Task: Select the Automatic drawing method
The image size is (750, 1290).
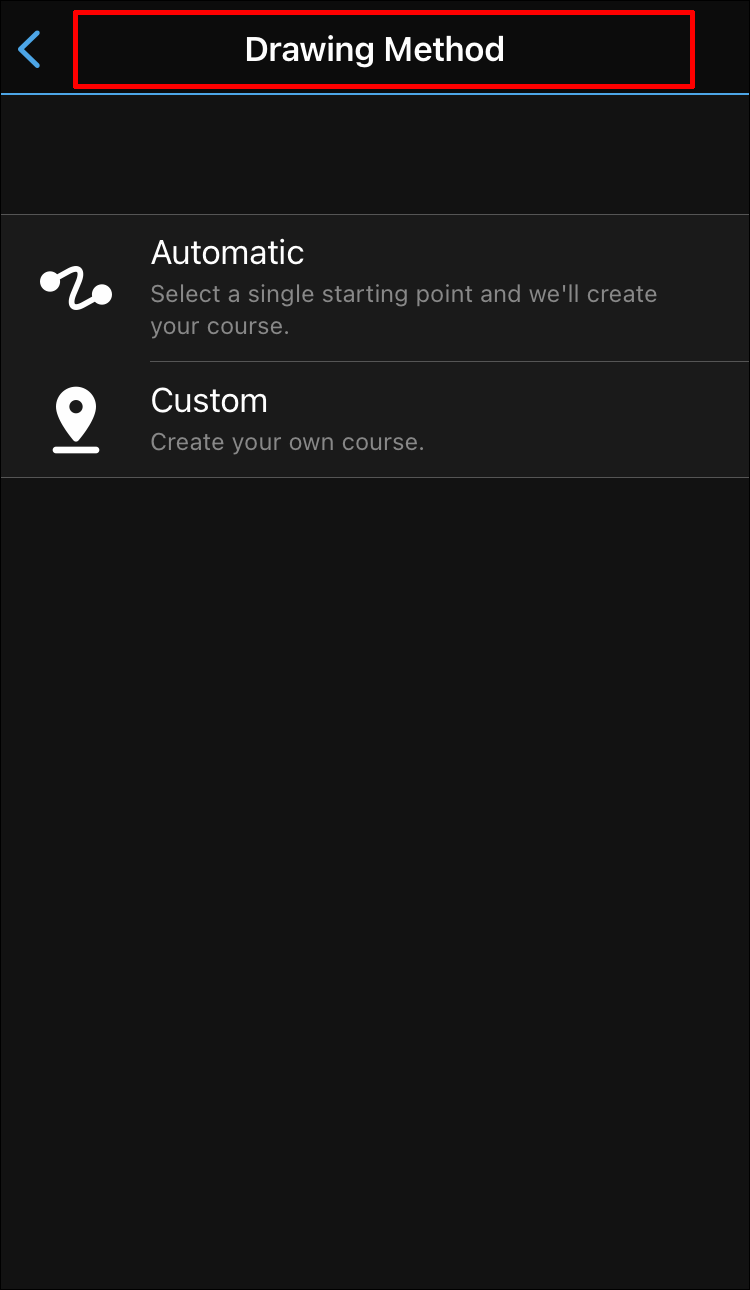Action: click(374, 287)
